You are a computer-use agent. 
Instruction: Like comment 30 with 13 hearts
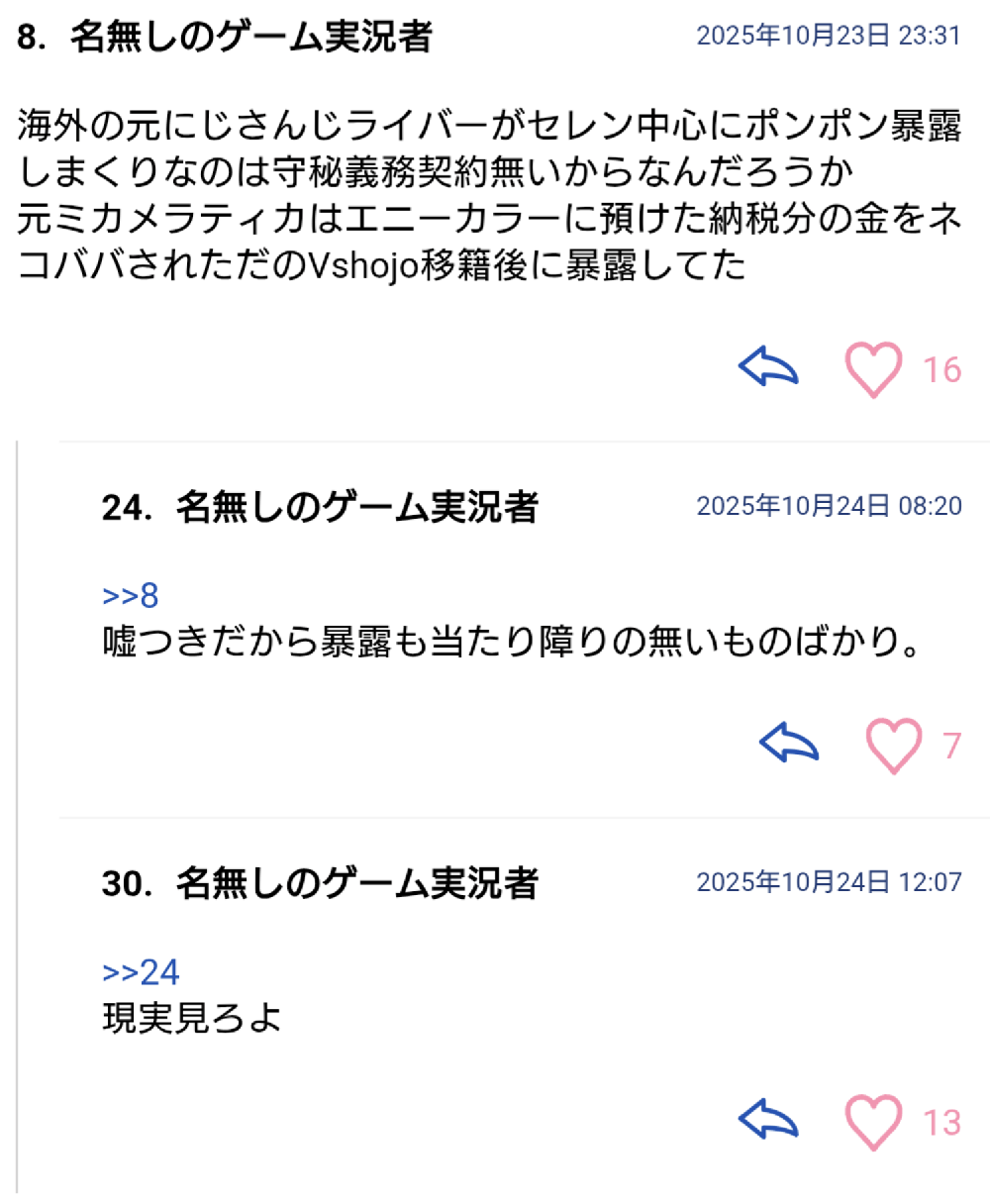[x=873, y=1121]
